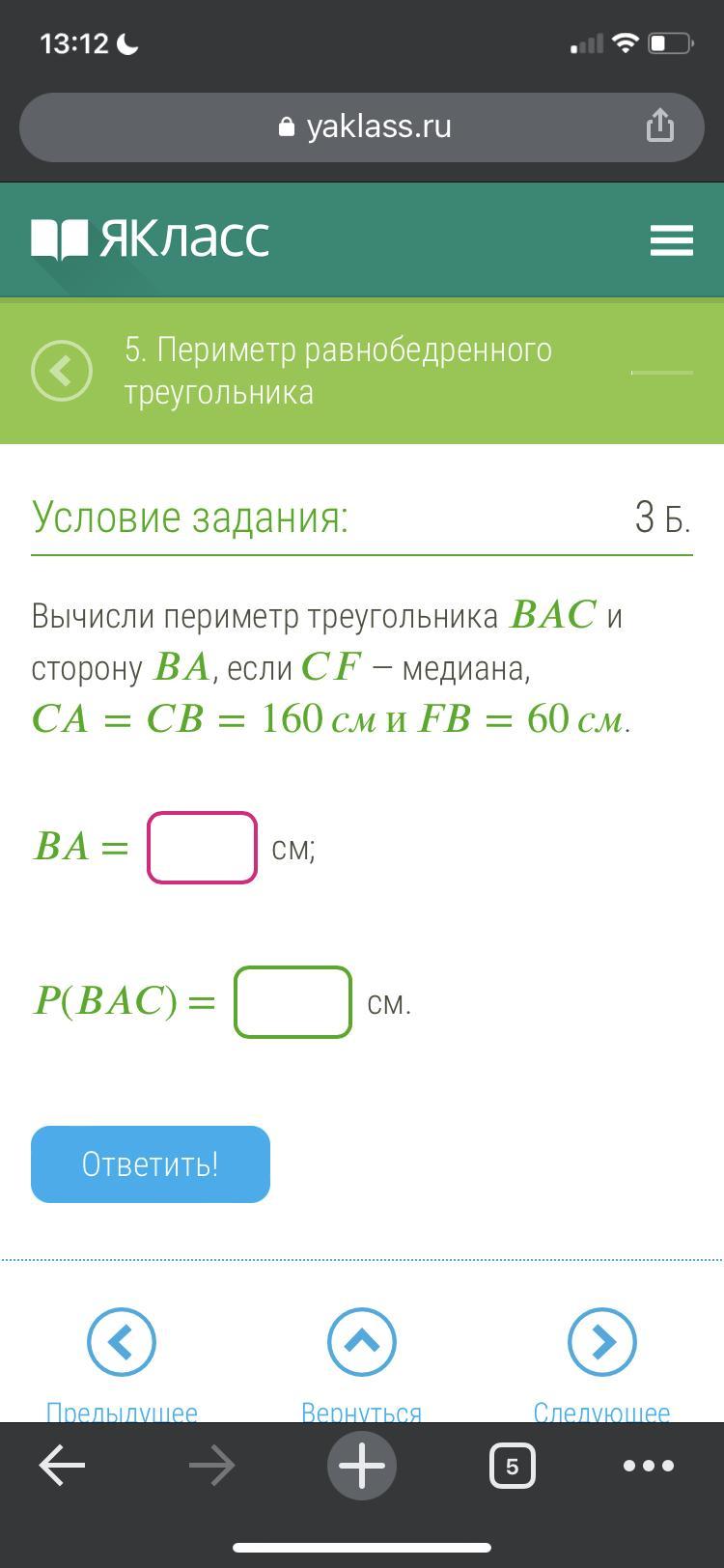Share this page from the address bar

(660, 126)
